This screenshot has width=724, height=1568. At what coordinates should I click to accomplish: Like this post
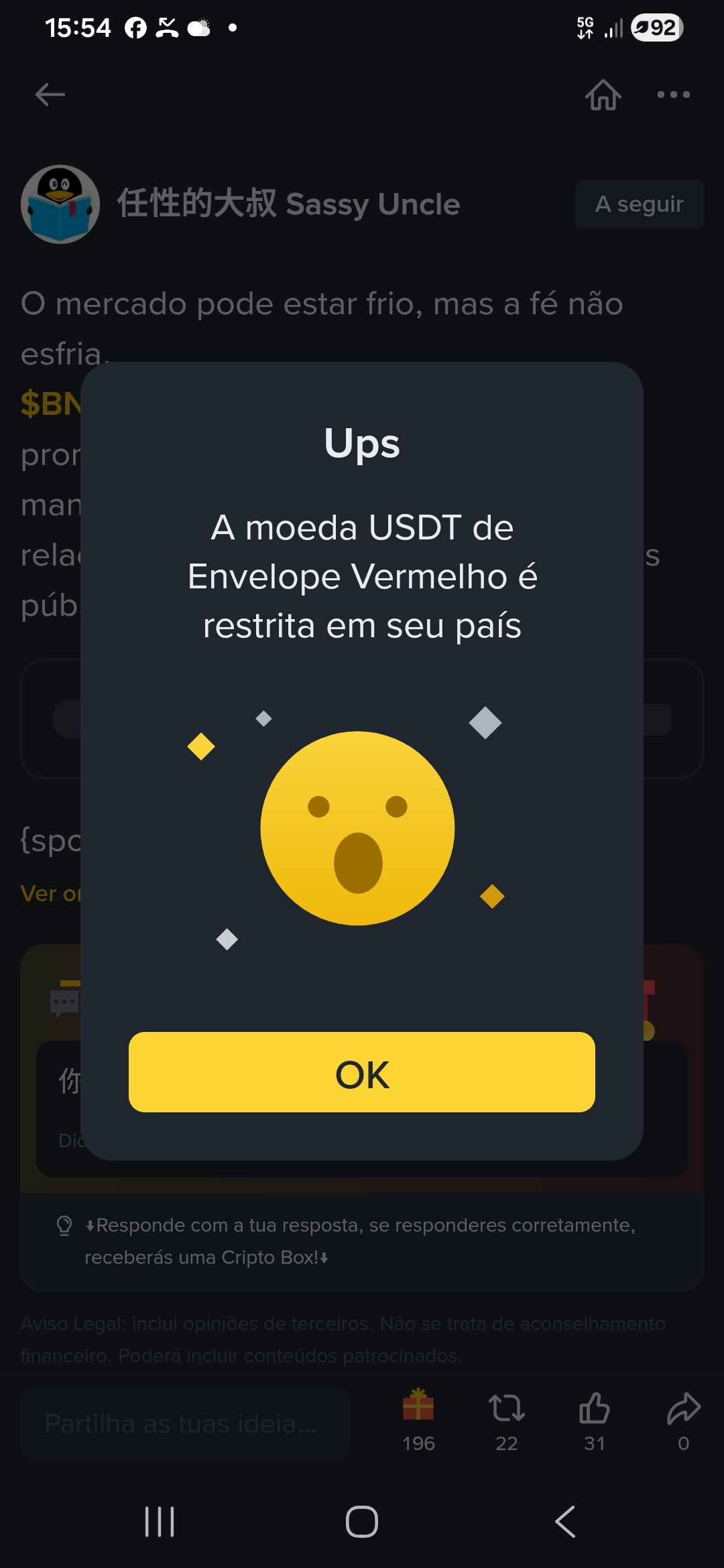click(594, 1409)
